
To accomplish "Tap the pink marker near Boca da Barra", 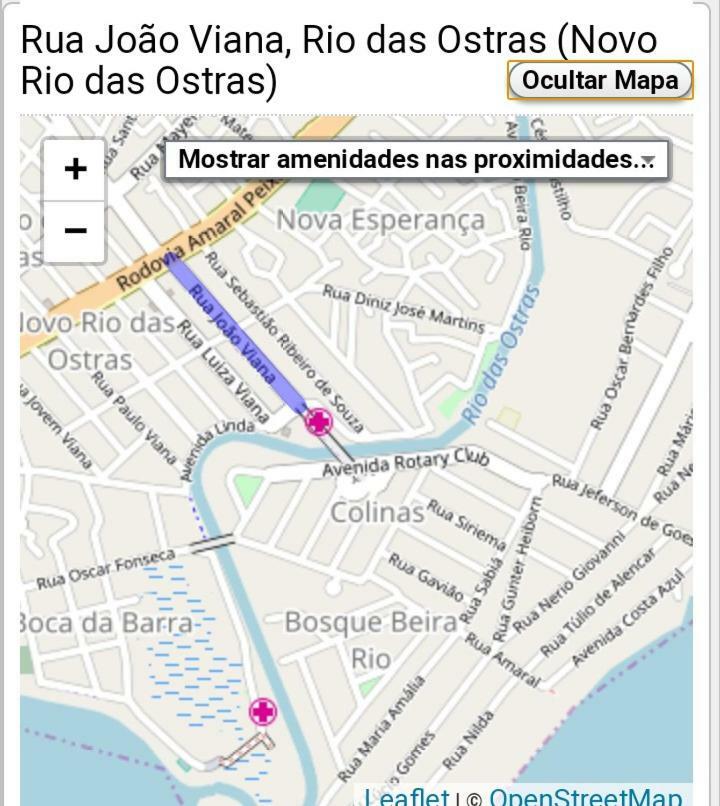I will pos(263,712).
